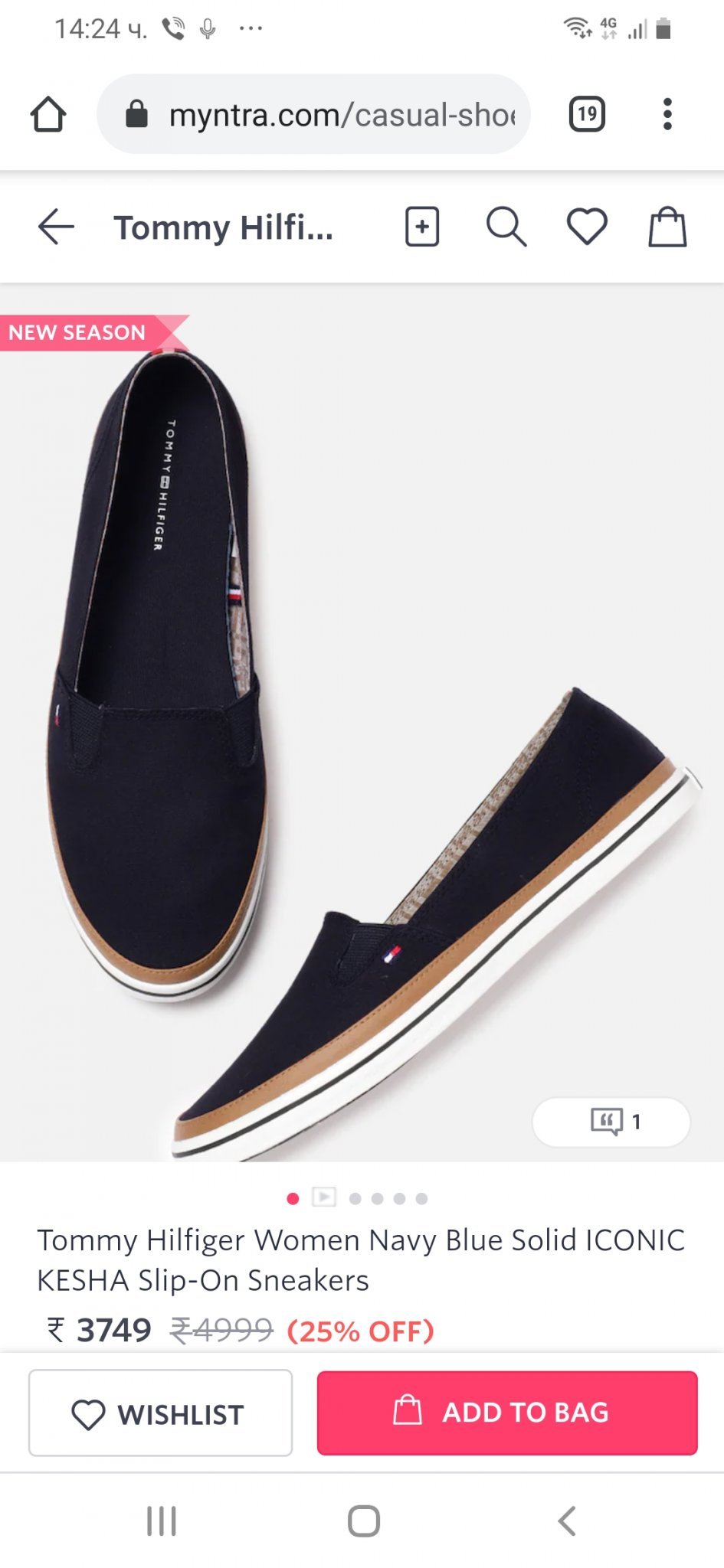View the Tommy Hilfiger sneakers photo
This screenshot has width=724, height=1568.
coord(362,720)
